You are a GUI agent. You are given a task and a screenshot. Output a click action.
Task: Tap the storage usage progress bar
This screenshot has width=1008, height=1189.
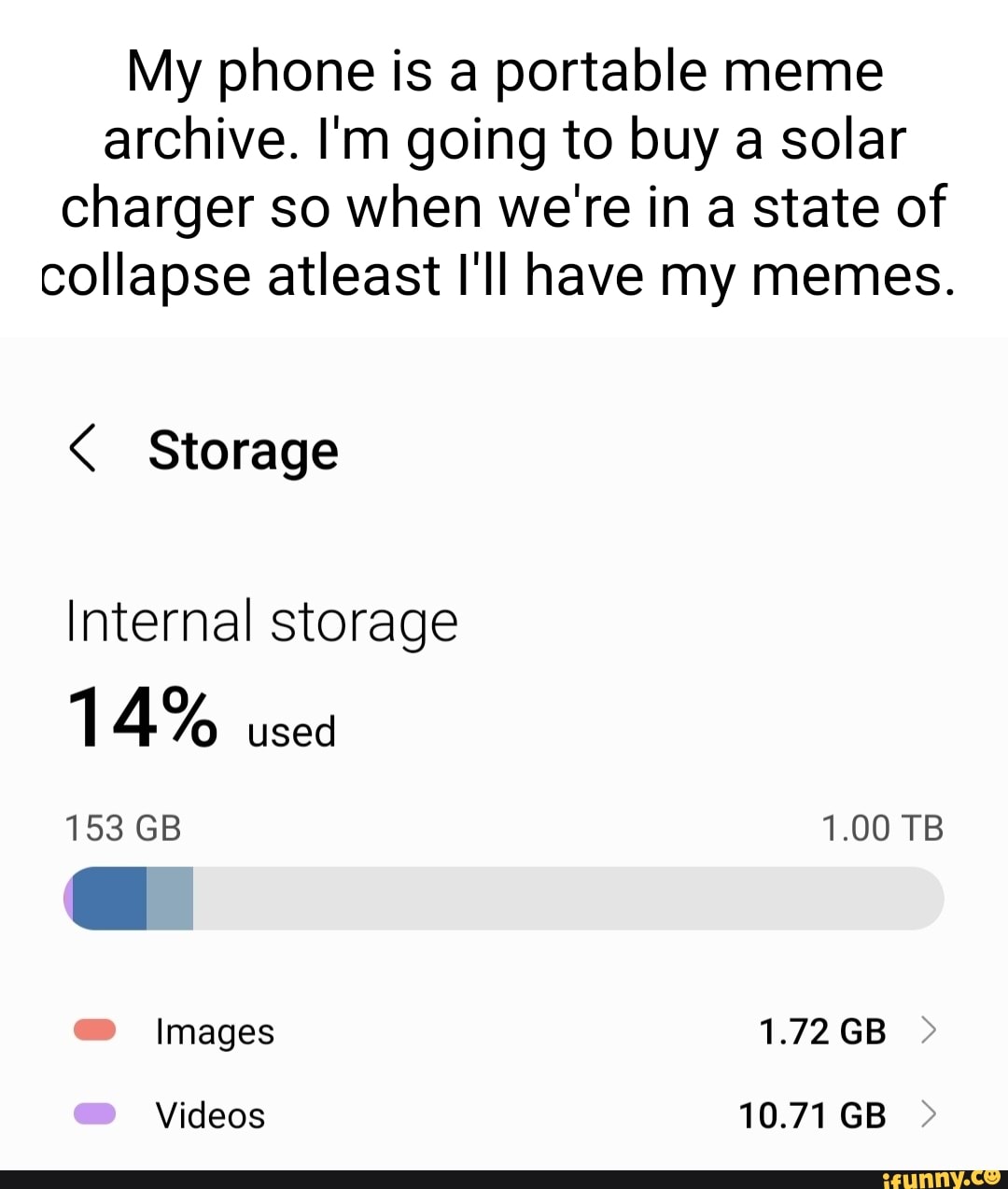(504, 899)
